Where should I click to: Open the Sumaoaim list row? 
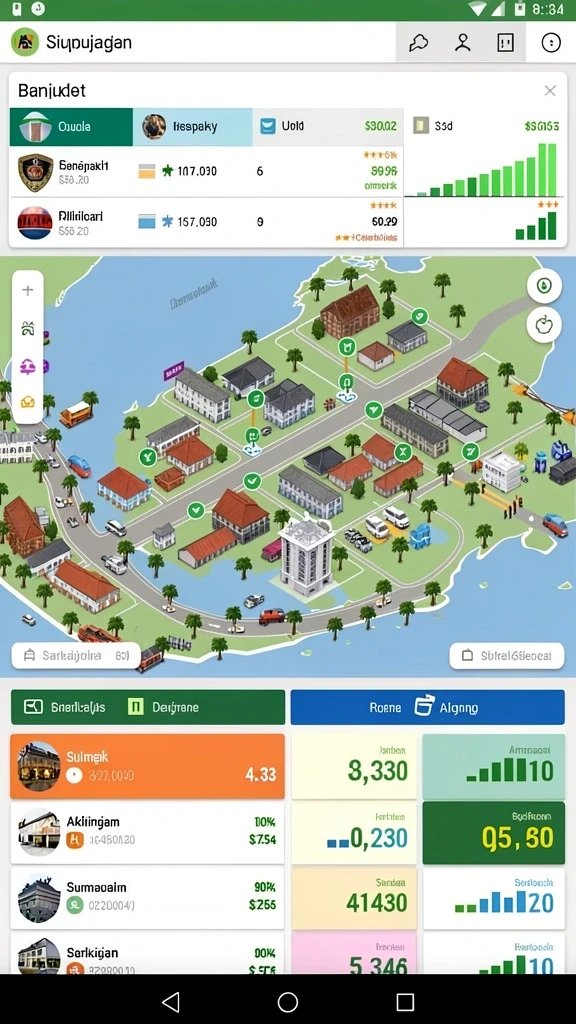point(148,897)
